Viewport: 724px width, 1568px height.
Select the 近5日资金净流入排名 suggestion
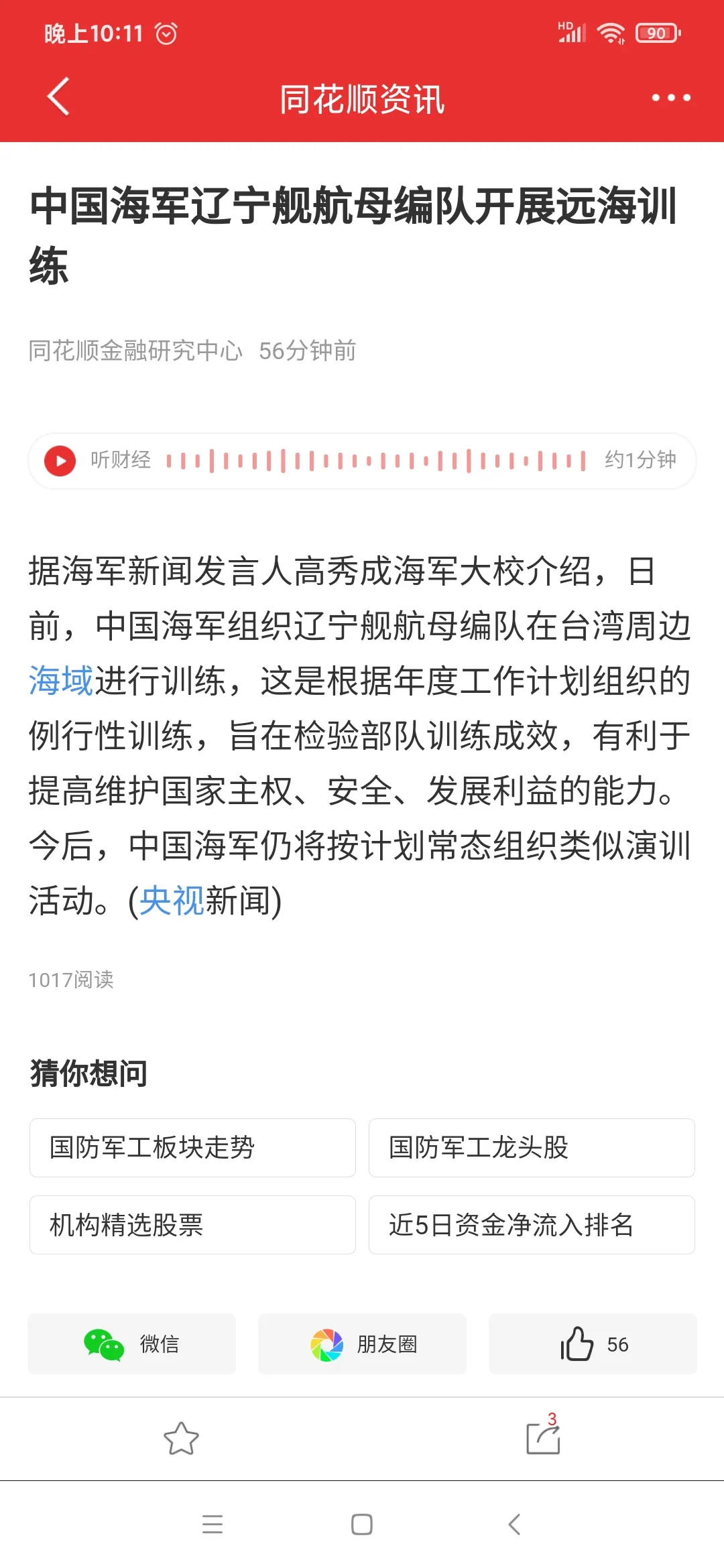coord(532,1225)
